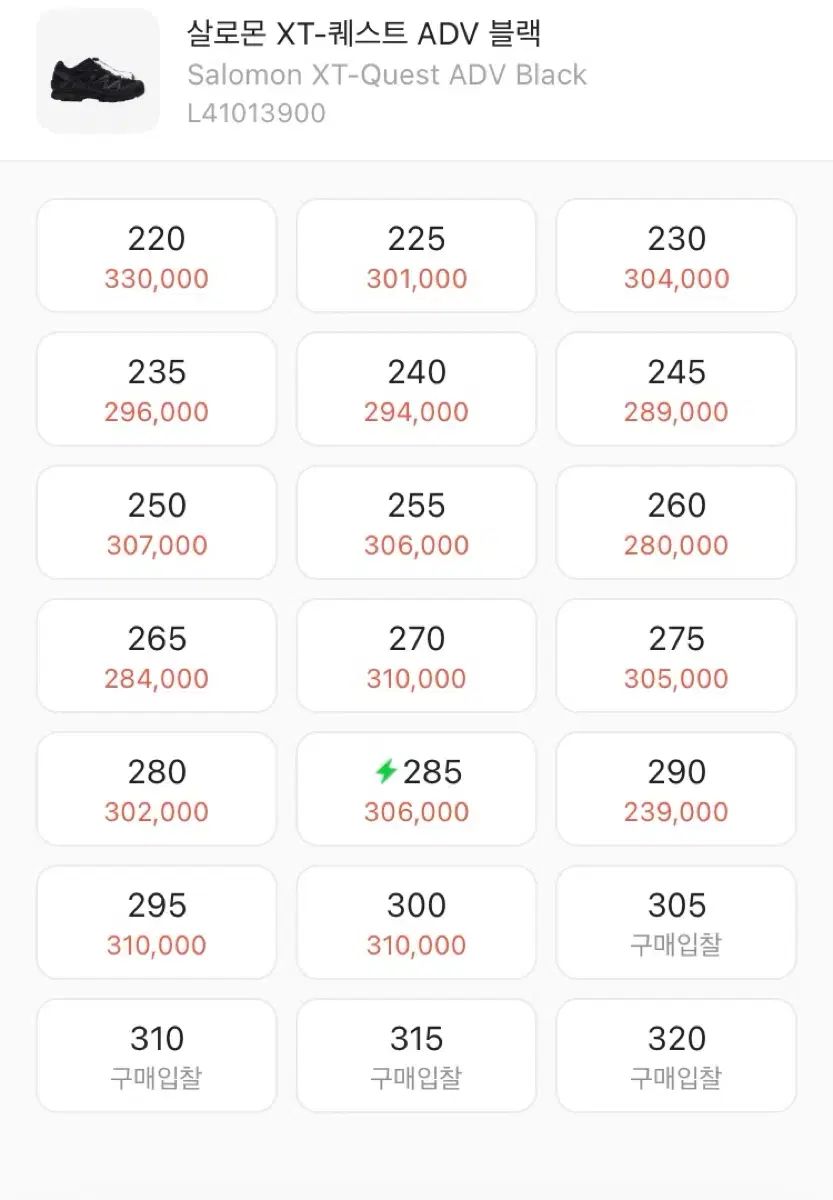Open buy bid for size 315
833x1200 pixels.
[416, 1056]
